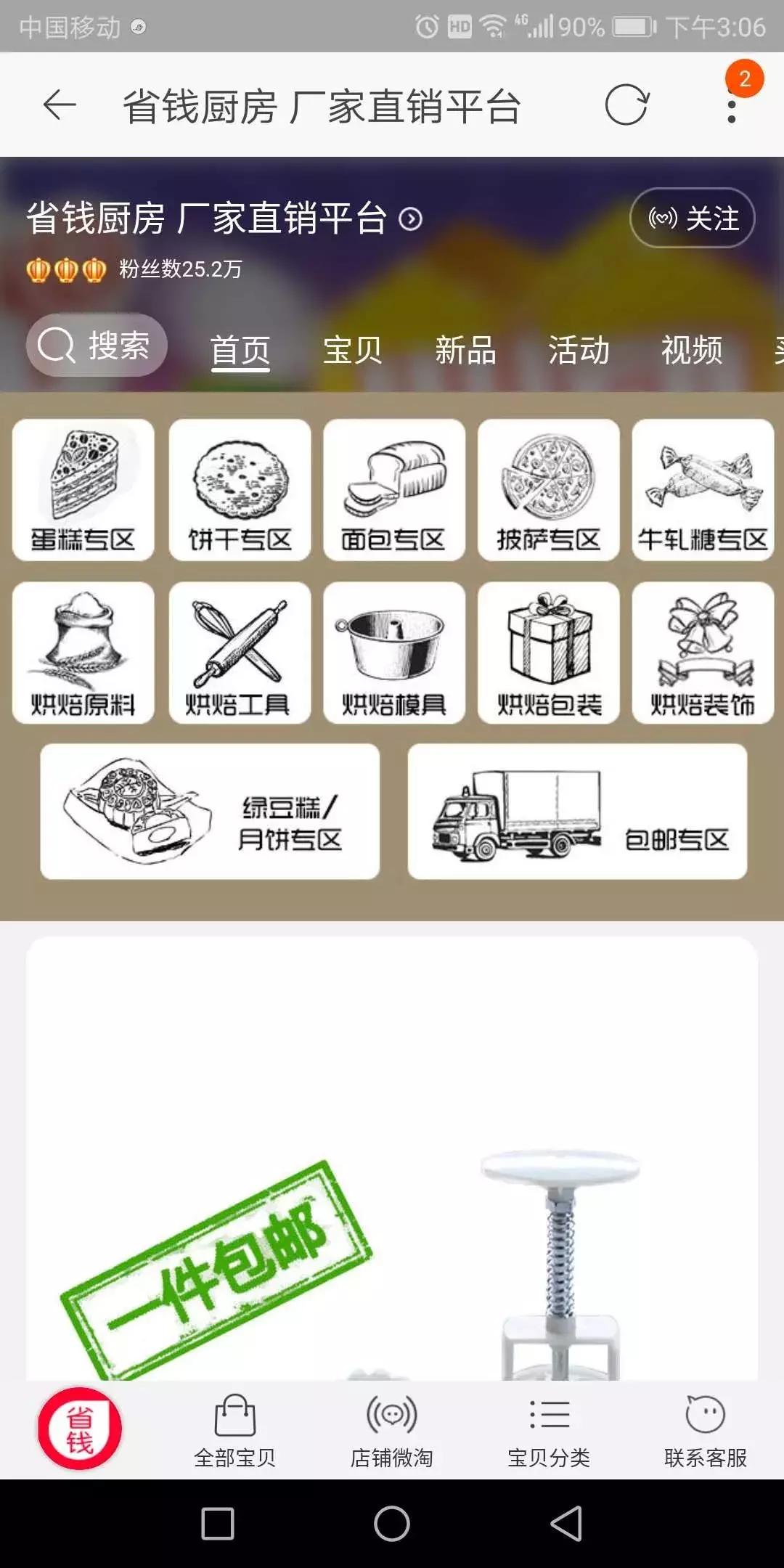Image resolution: width=784 pixels, height=1568 pixels.
Task: Browse the 牛轧糖专区 nougat category
Action: [701, 490]
